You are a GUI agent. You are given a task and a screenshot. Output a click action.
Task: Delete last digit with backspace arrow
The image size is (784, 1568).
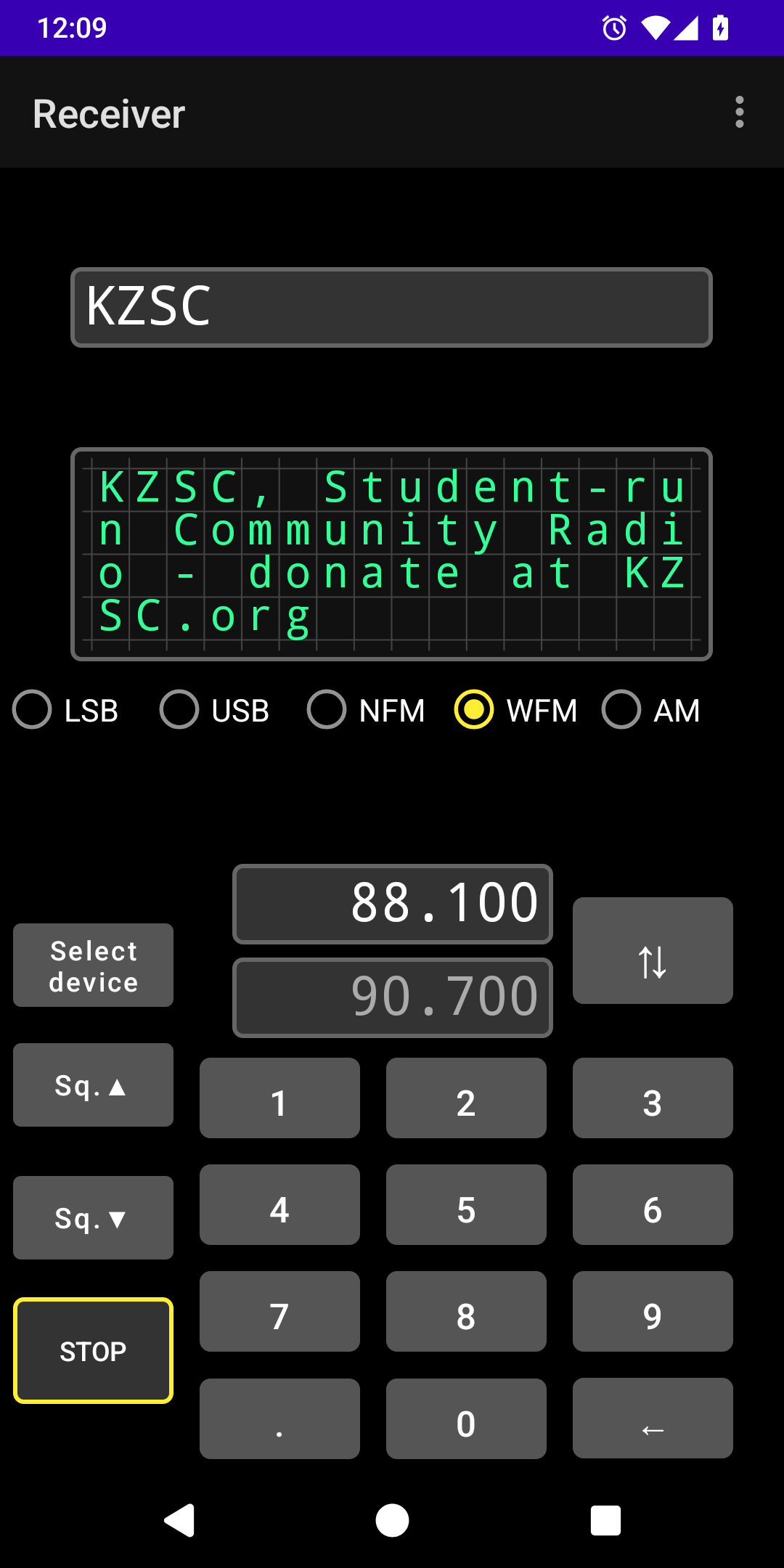click(x=653, y=1418)
